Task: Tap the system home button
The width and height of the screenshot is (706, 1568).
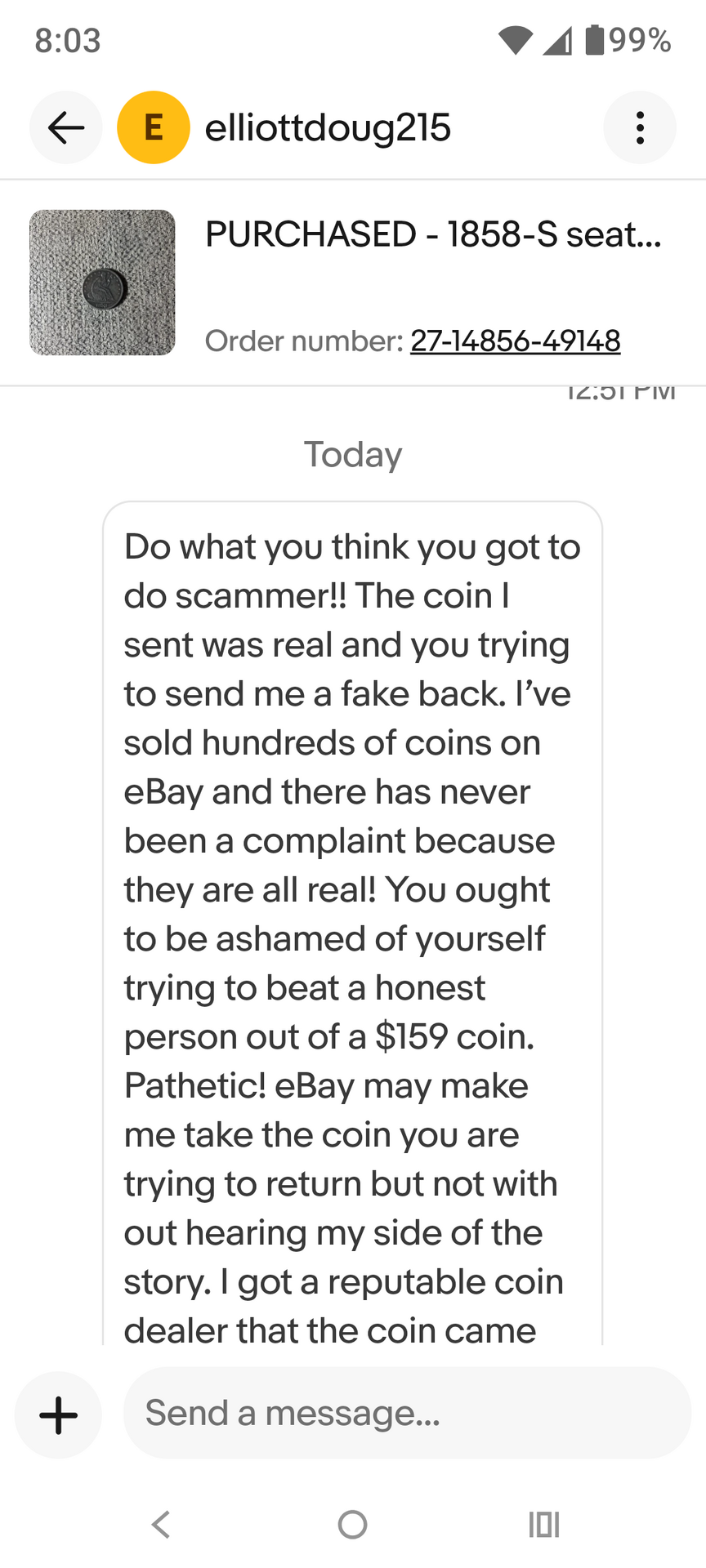Action: point(352,1524)
